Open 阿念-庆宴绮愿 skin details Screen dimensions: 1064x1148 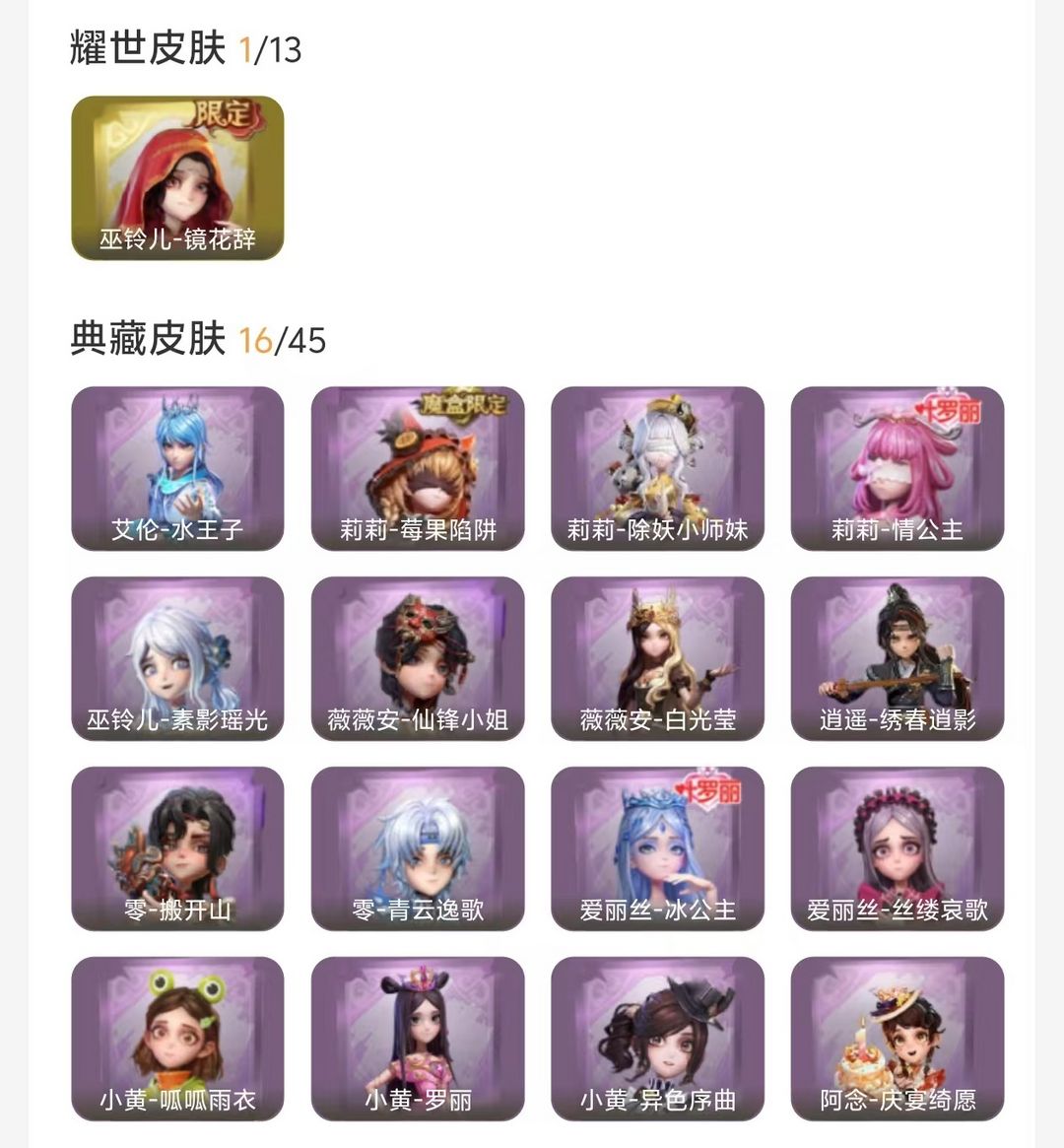click(898, 1039)
